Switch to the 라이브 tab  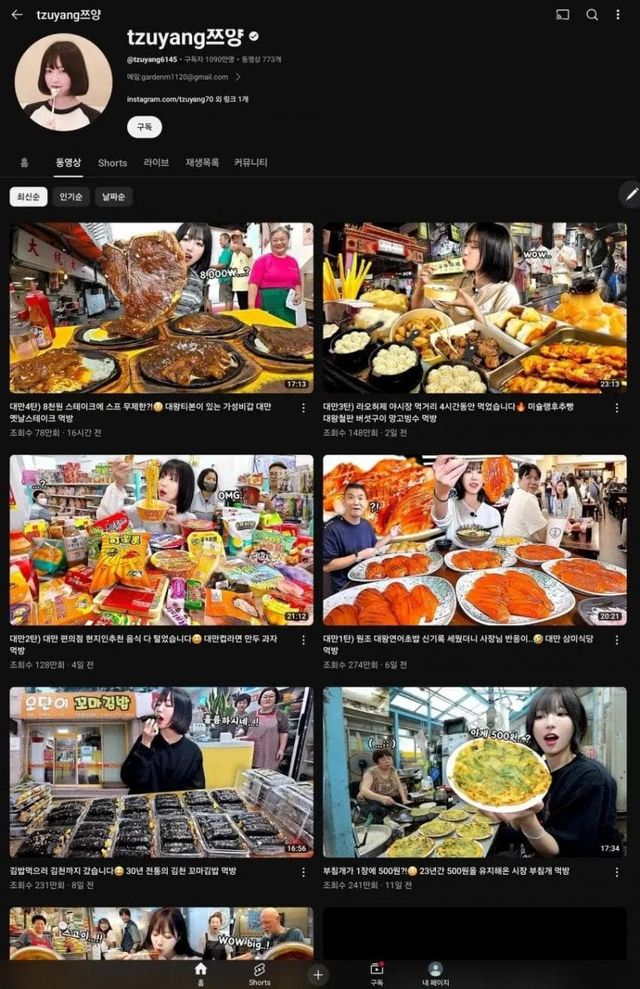[156, 163]
